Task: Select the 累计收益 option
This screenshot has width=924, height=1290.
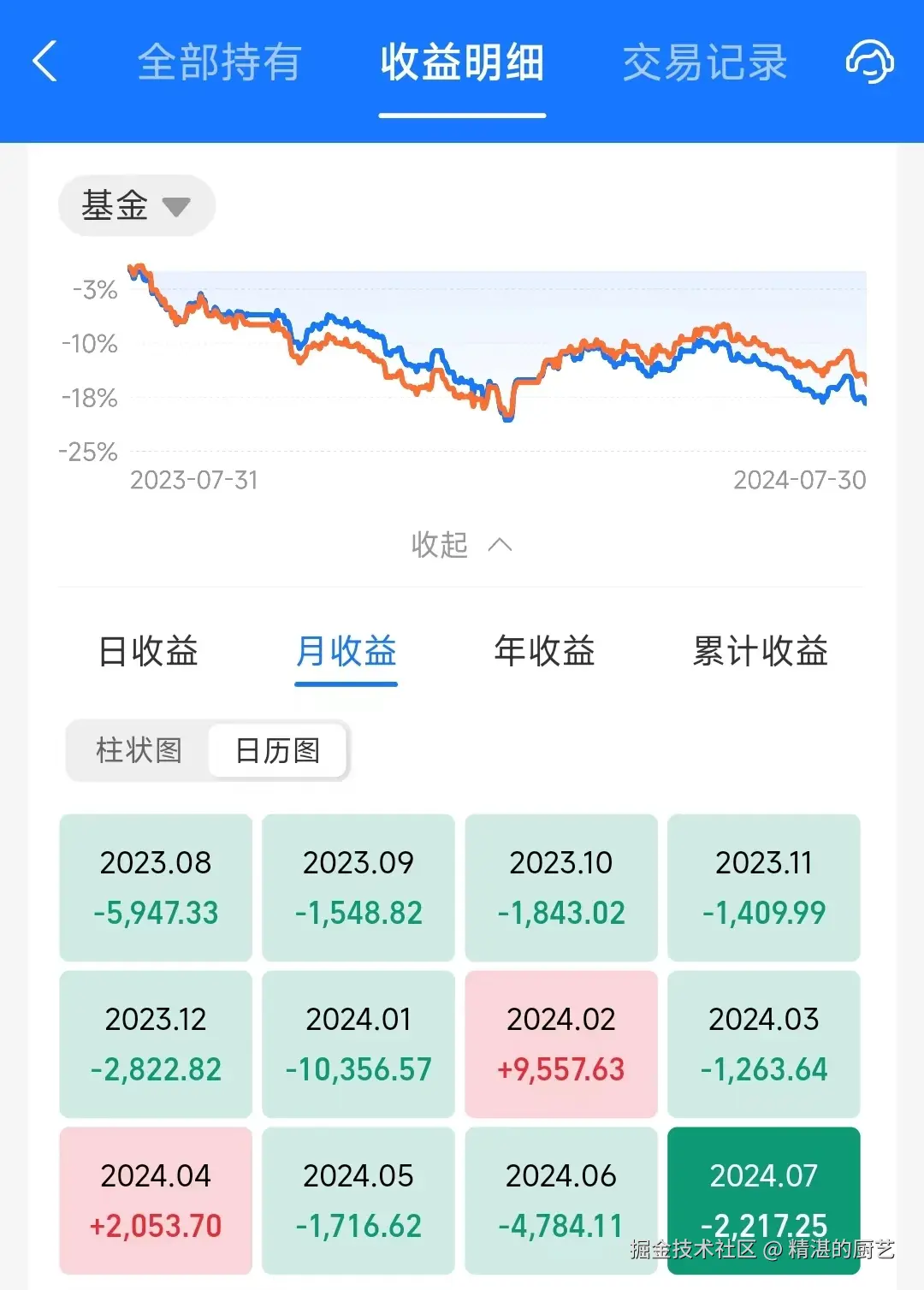Action: [760, 652]
